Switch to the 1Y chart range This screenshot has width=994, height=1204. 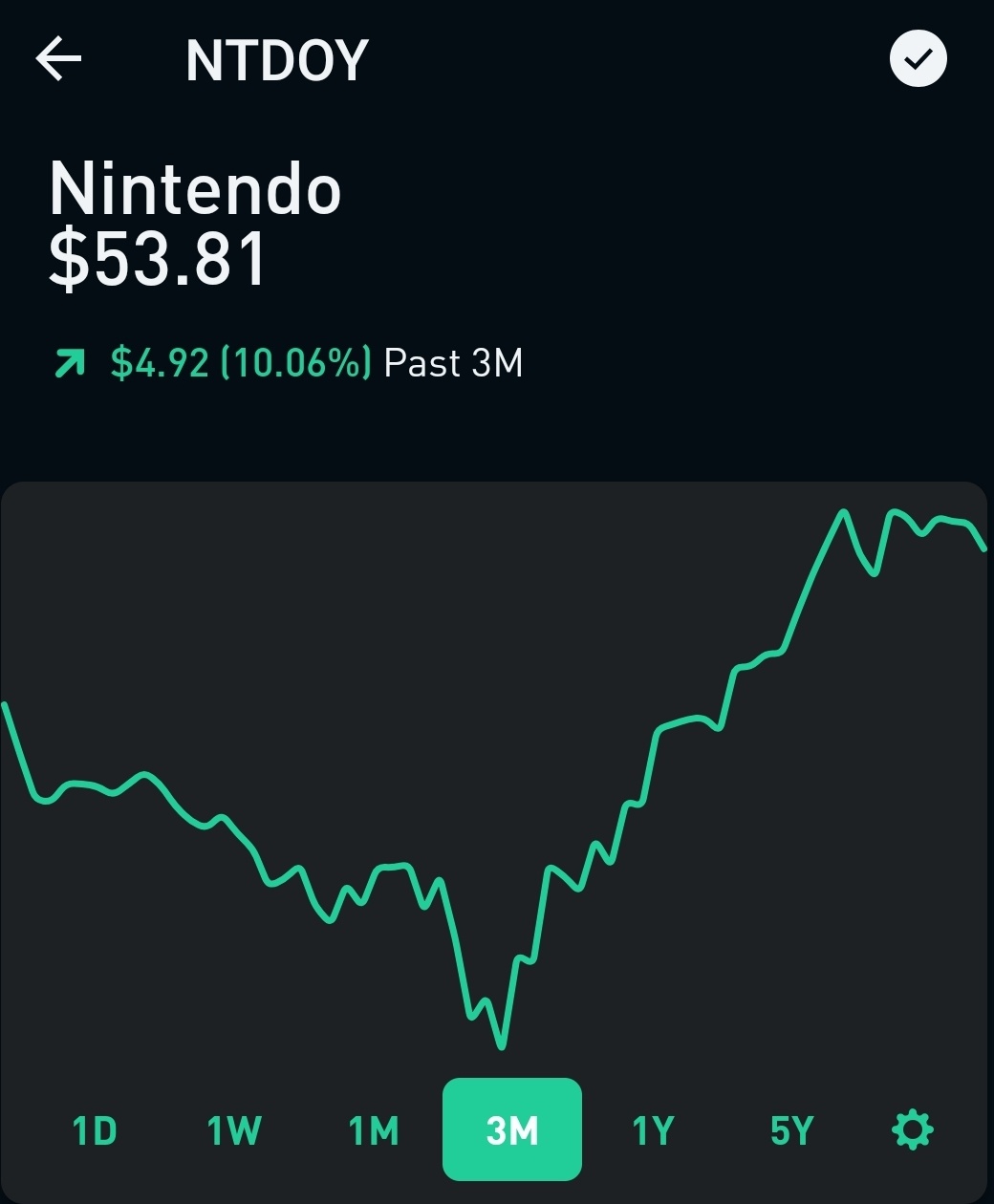(653, 1130)
